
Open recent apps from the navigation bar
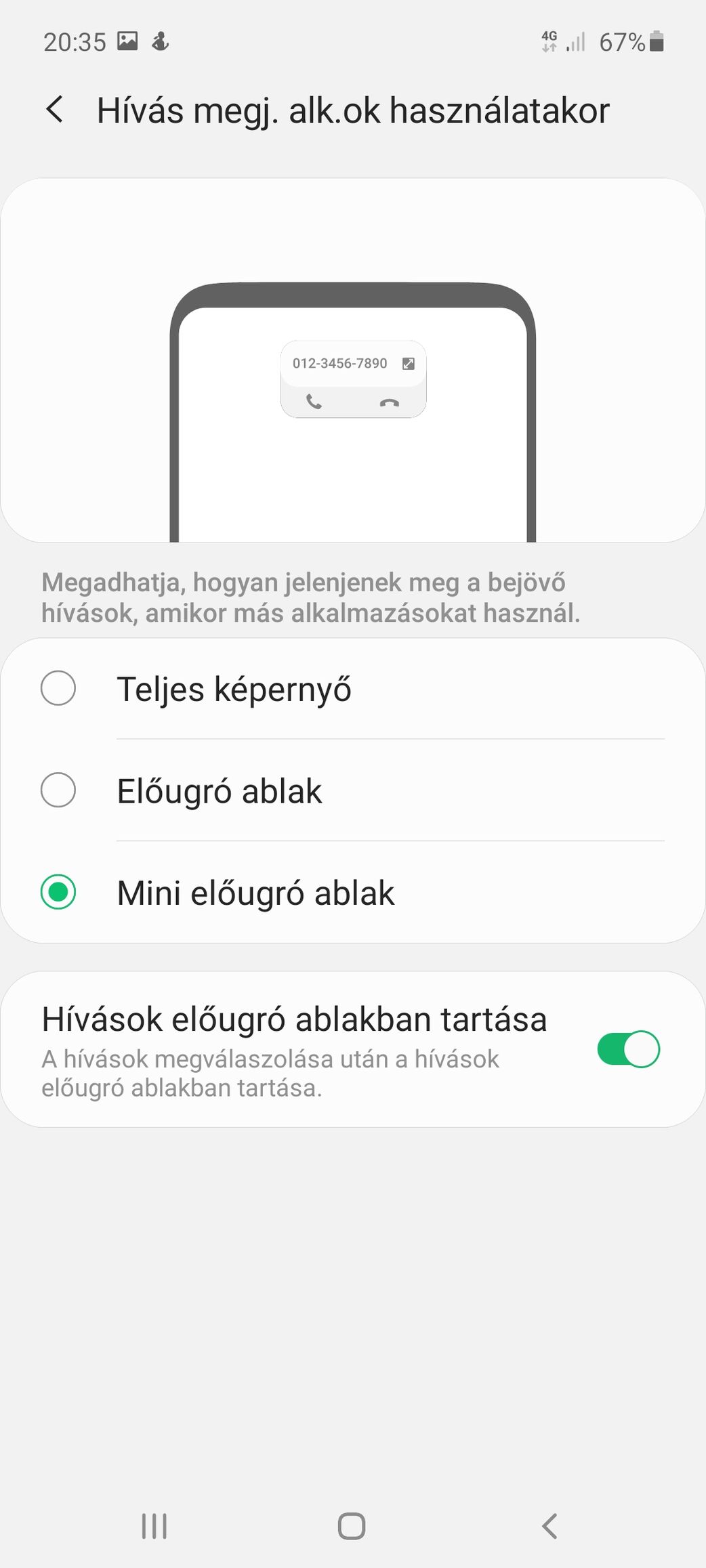(154, 1526)
